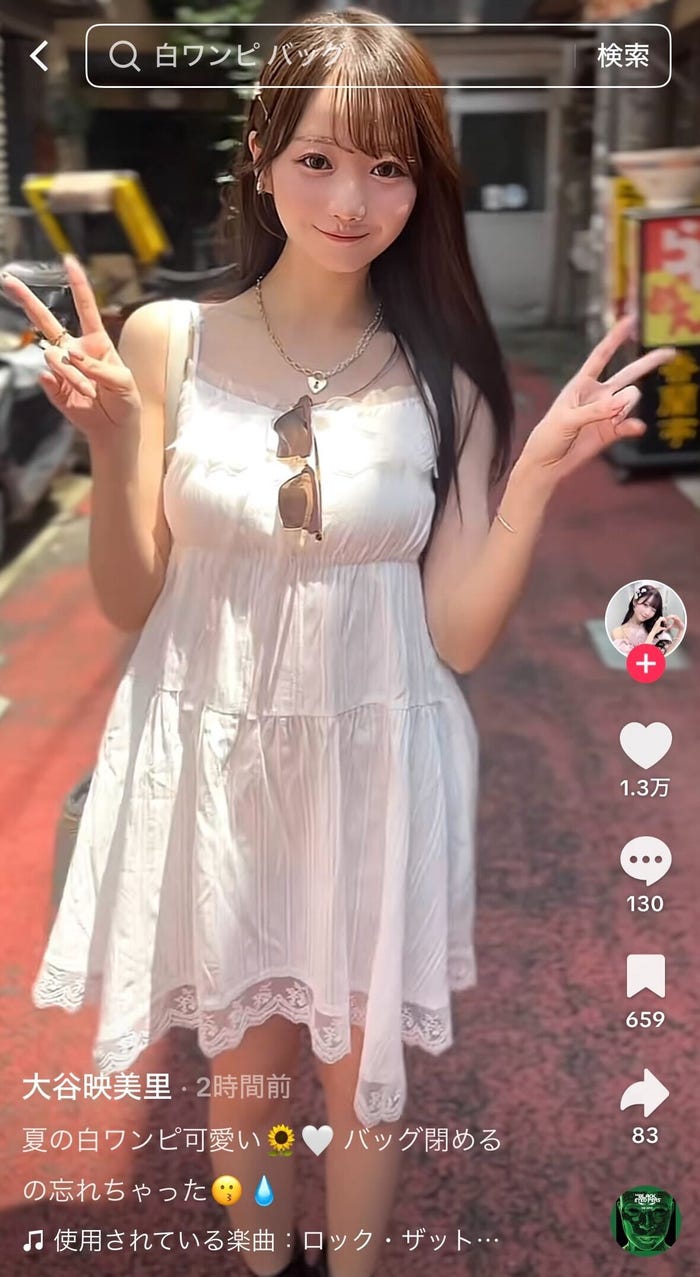Bookmark this video
The height and width of the screenshot is (1277, 700).
coord(645,977)
